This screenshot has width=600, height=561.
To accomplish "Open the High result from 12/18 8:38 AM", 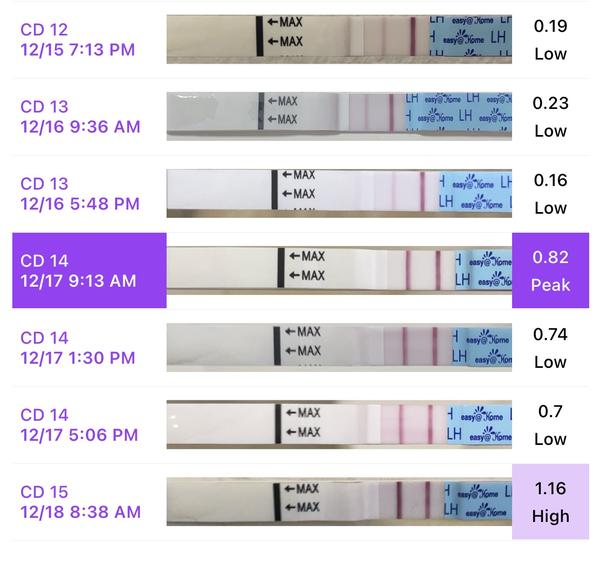I will tap(550, 502).
